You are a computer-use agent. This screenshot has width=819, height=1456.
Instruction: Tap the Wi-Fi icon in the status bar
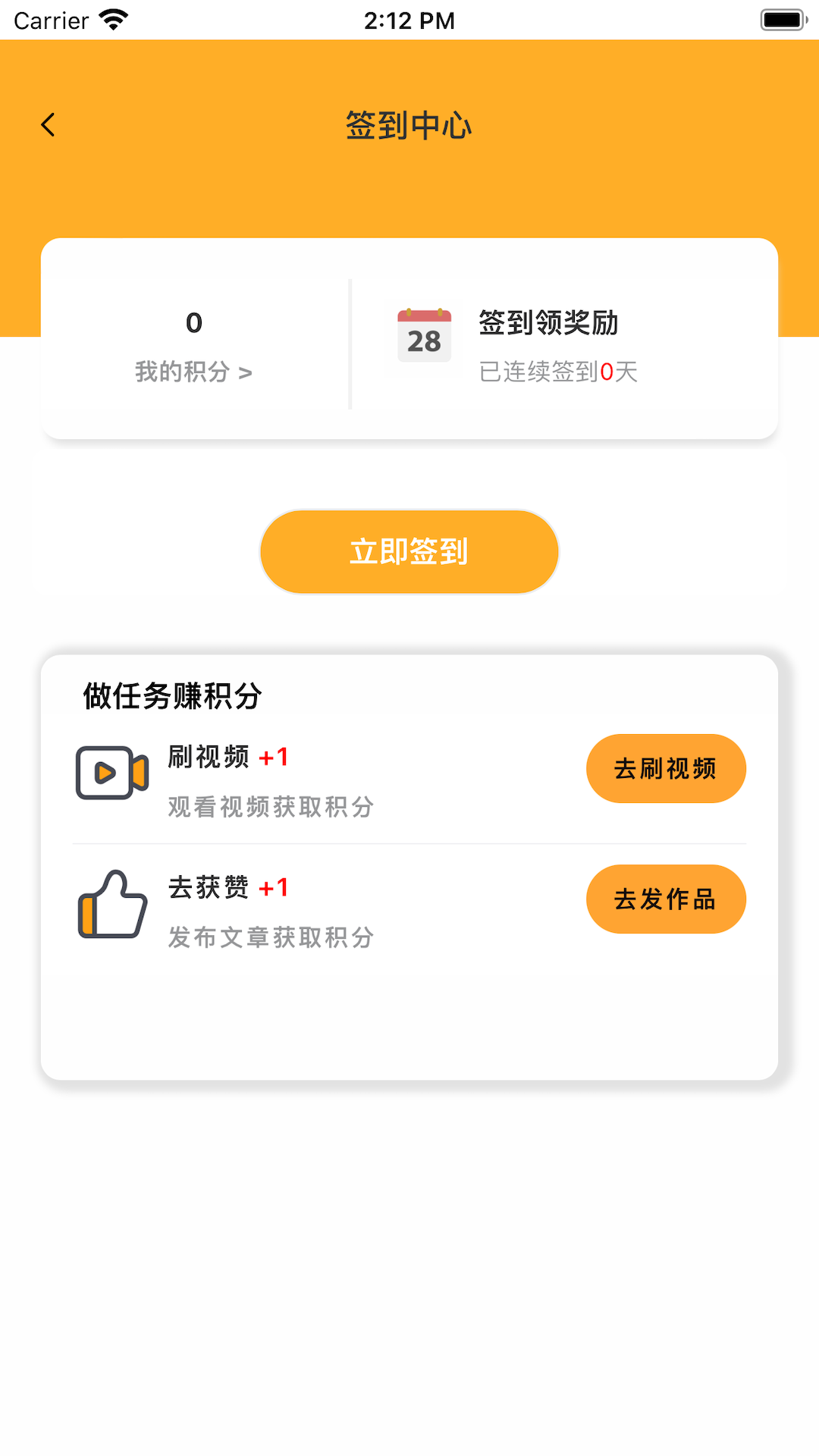click(112, 19)
